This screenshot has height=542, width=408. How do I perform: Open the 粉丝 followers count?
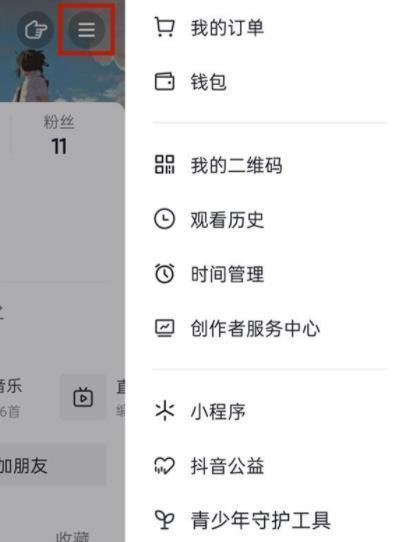click(59, 136)
